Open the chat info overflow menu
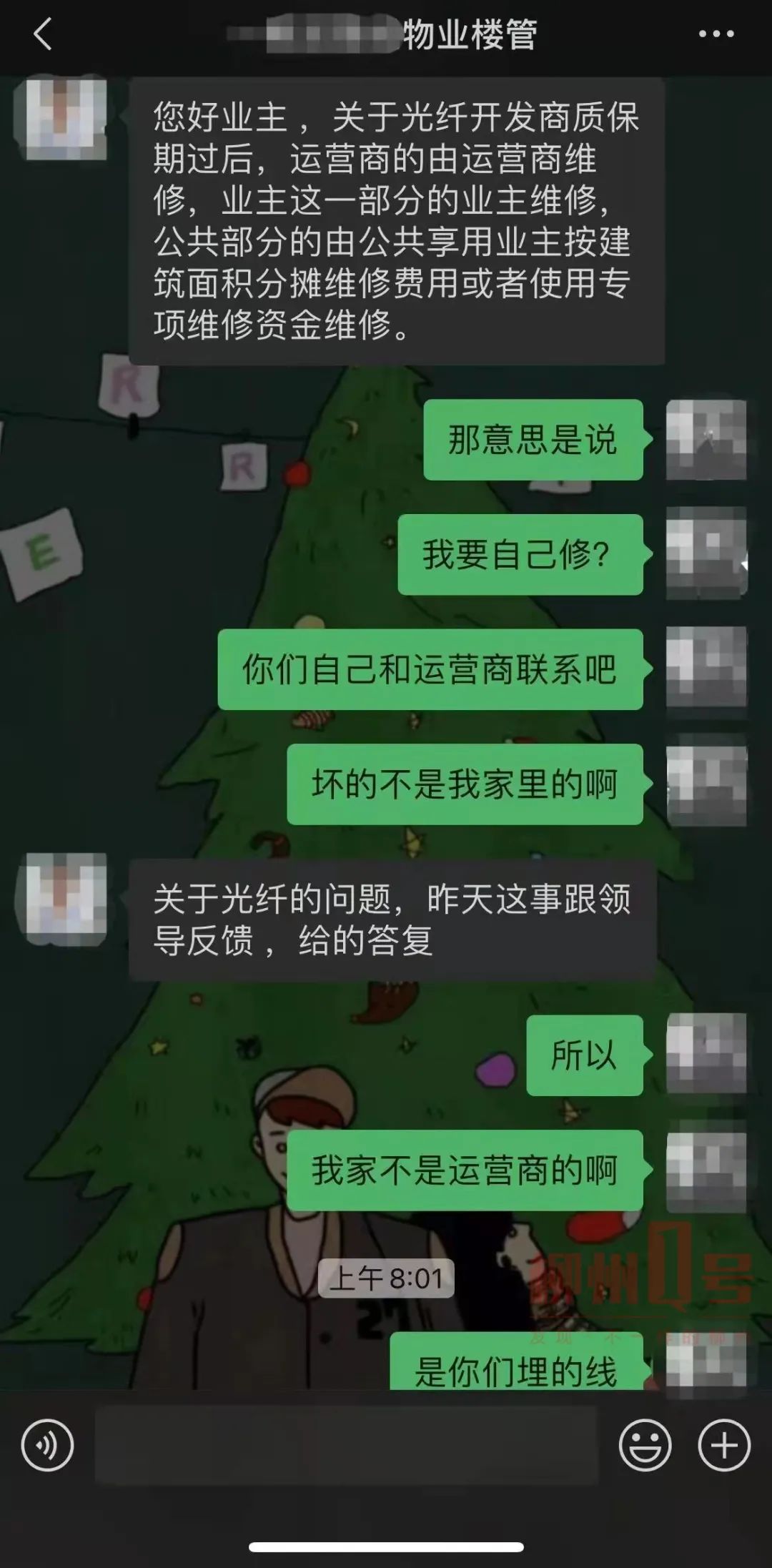 [x=716, y=34]
